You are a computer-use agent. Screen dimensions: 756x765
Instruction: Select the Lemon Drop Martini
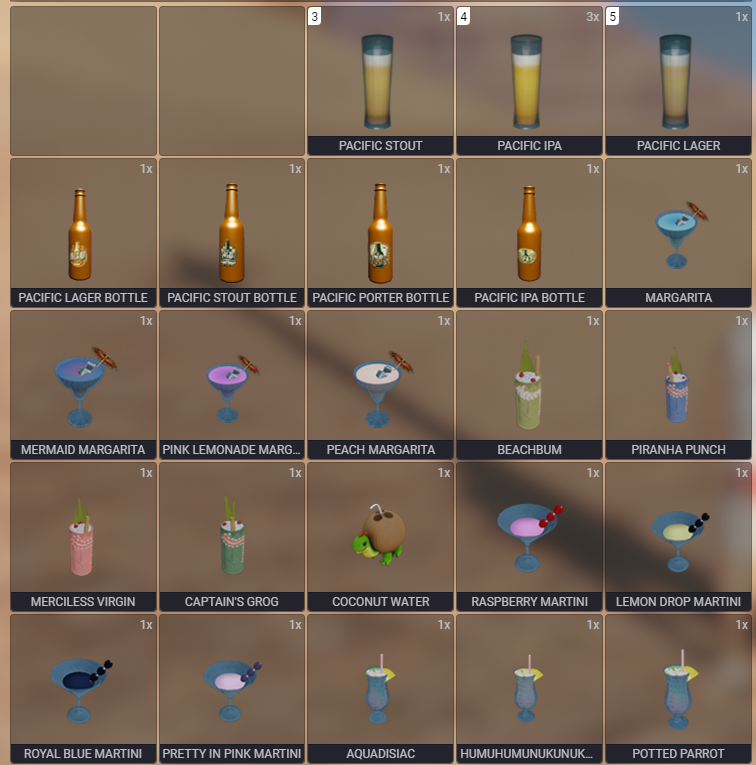[x=677, y=537]
